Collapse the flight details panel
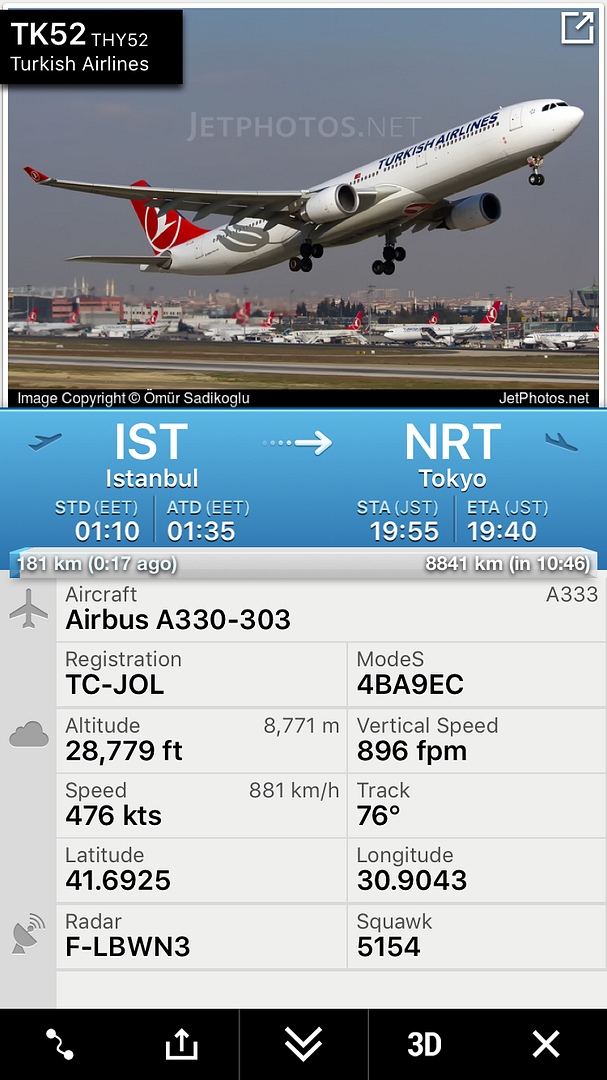The width and height of the screenshot is (607, 1080). click(303, 1044)
